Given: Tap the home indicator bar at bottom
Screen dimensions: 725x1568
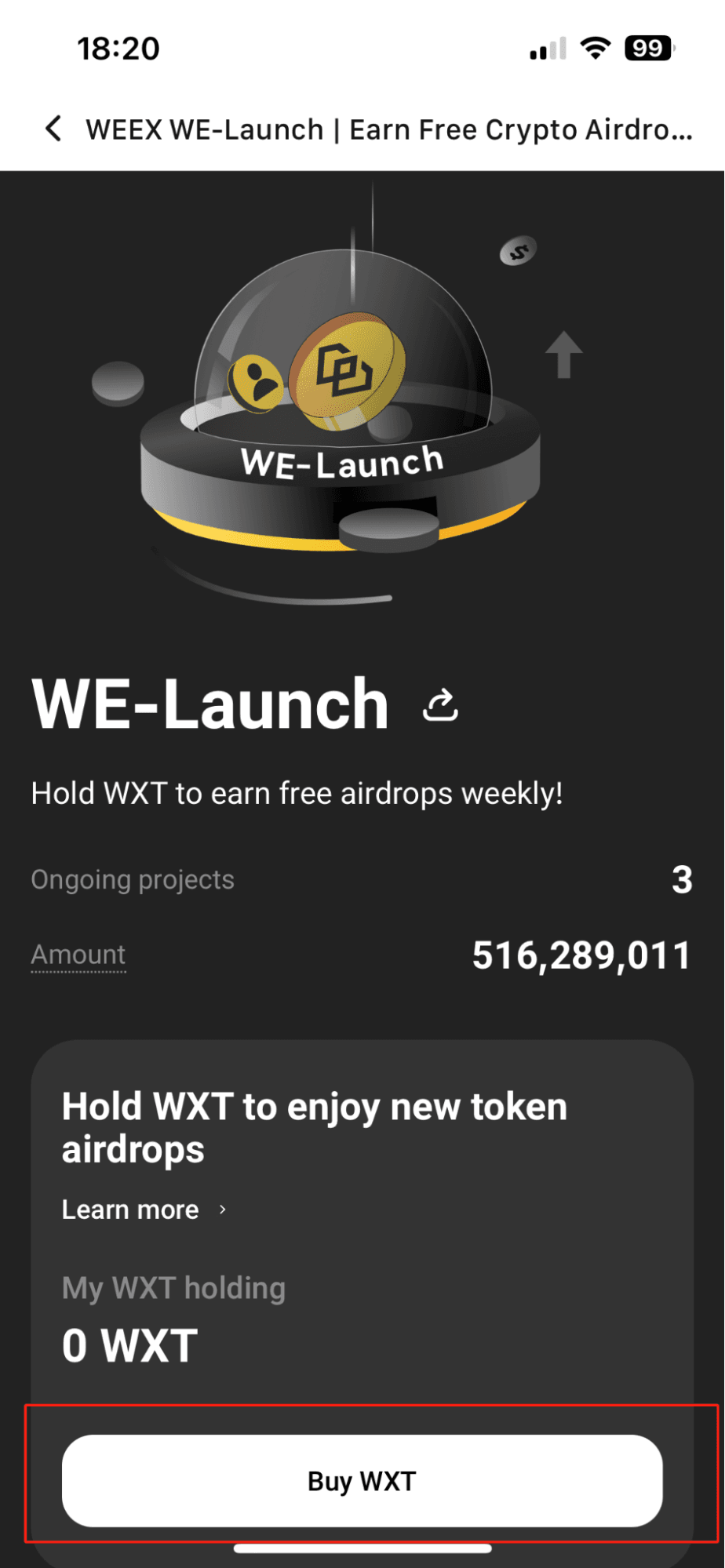Looking at the screenshot, I should click(362, 1549).
